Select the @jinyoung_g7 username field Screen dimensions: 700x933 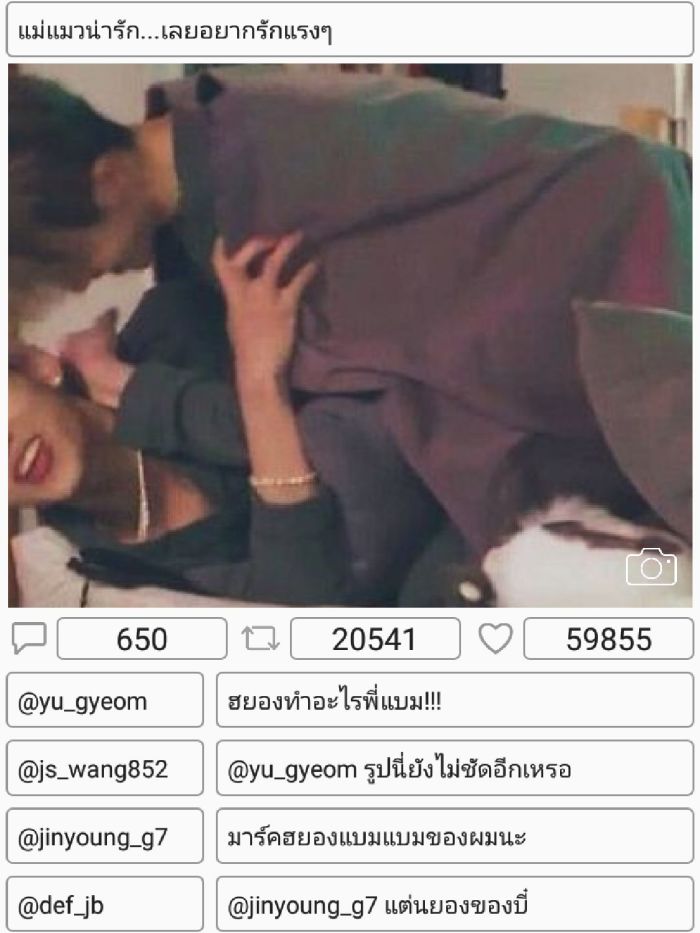pos(104,837)
